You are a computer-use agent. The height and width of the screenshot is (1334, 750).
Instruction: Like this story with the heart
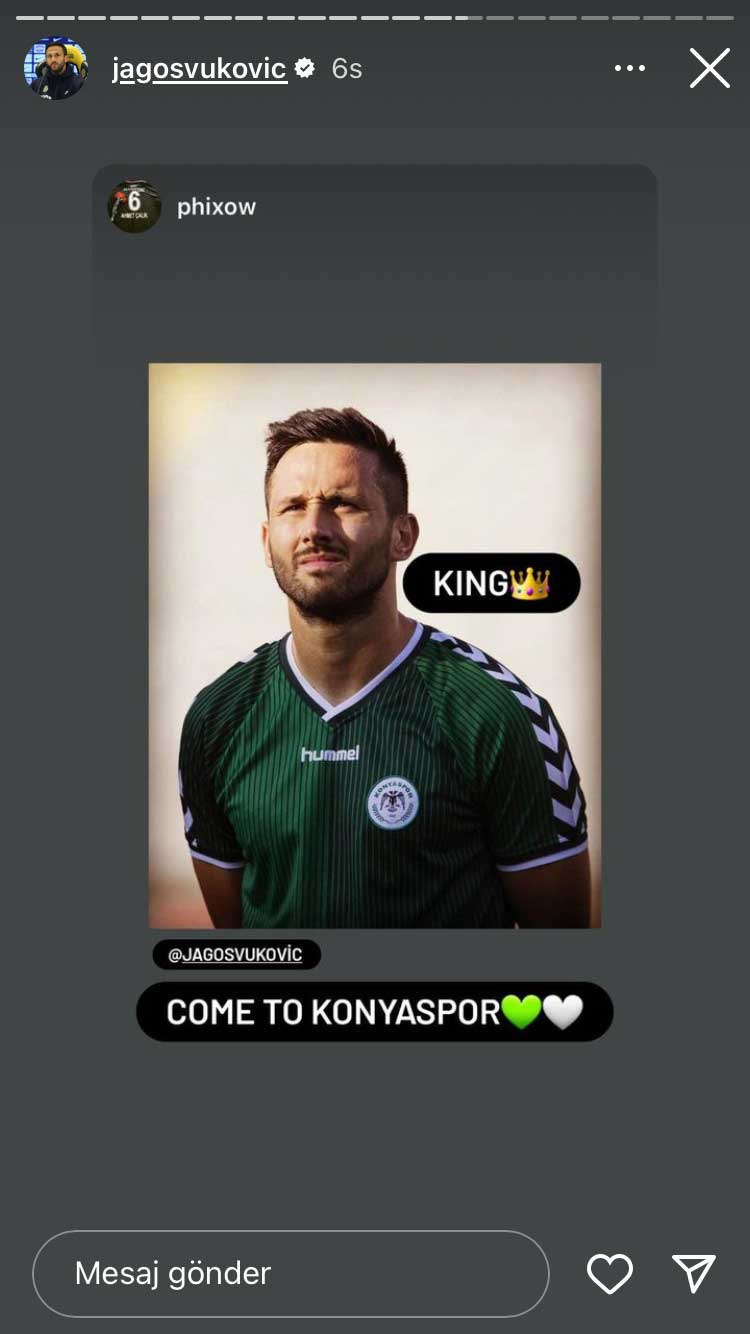point(609,1273)
